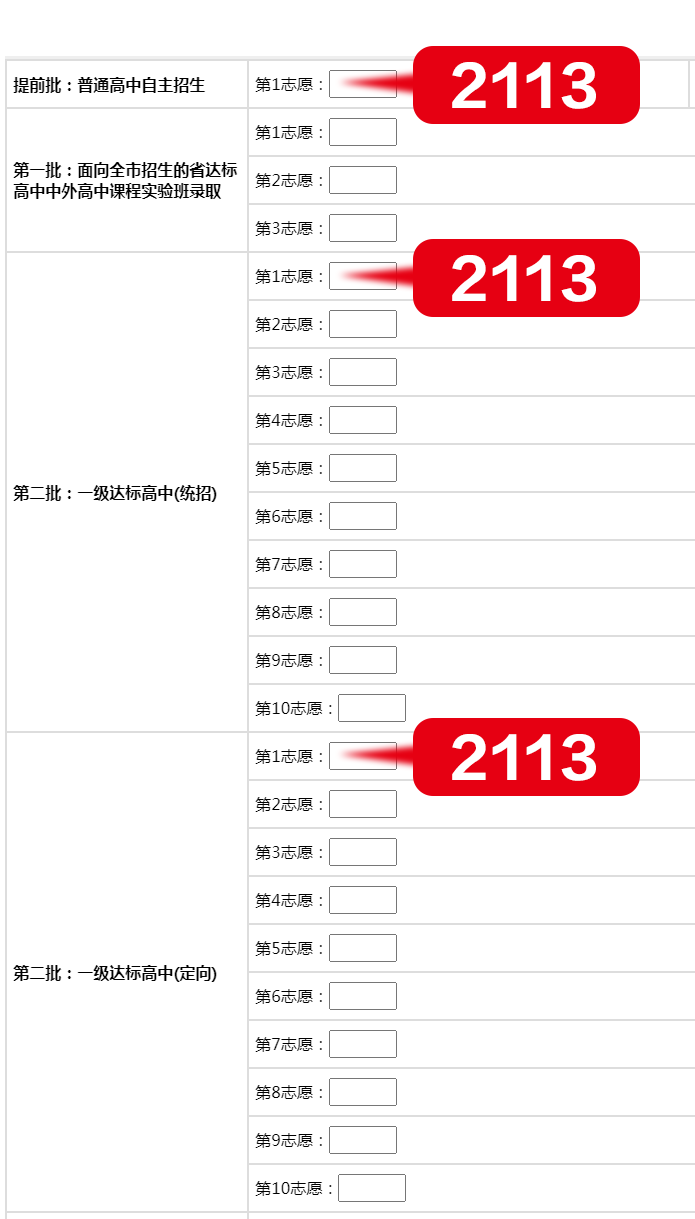Tap 第9志愿 field in 一级达标高中(统招)
The height and width of the screenshot is (1219, 695).
coord(363,660)
